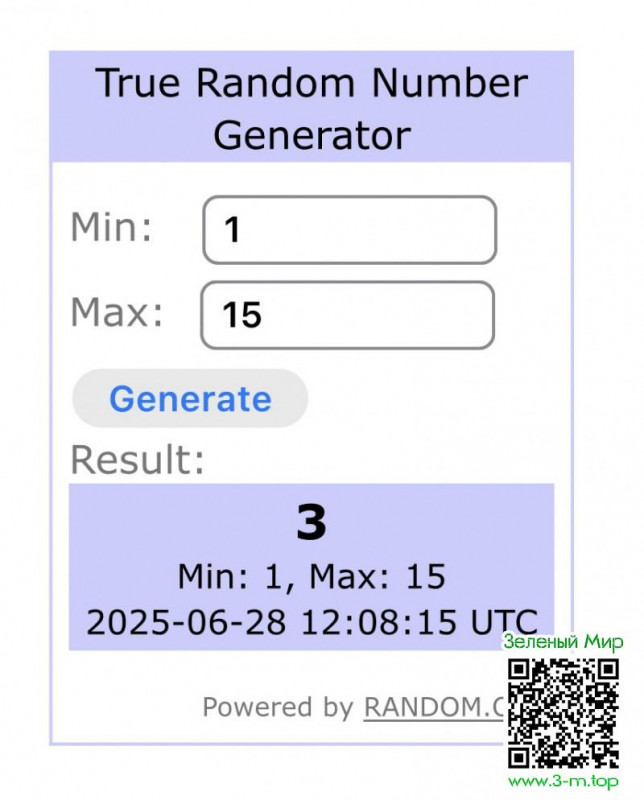Open the RANDOM.ORG link
This screenshot has width=644, height=800.
[432, 707]
